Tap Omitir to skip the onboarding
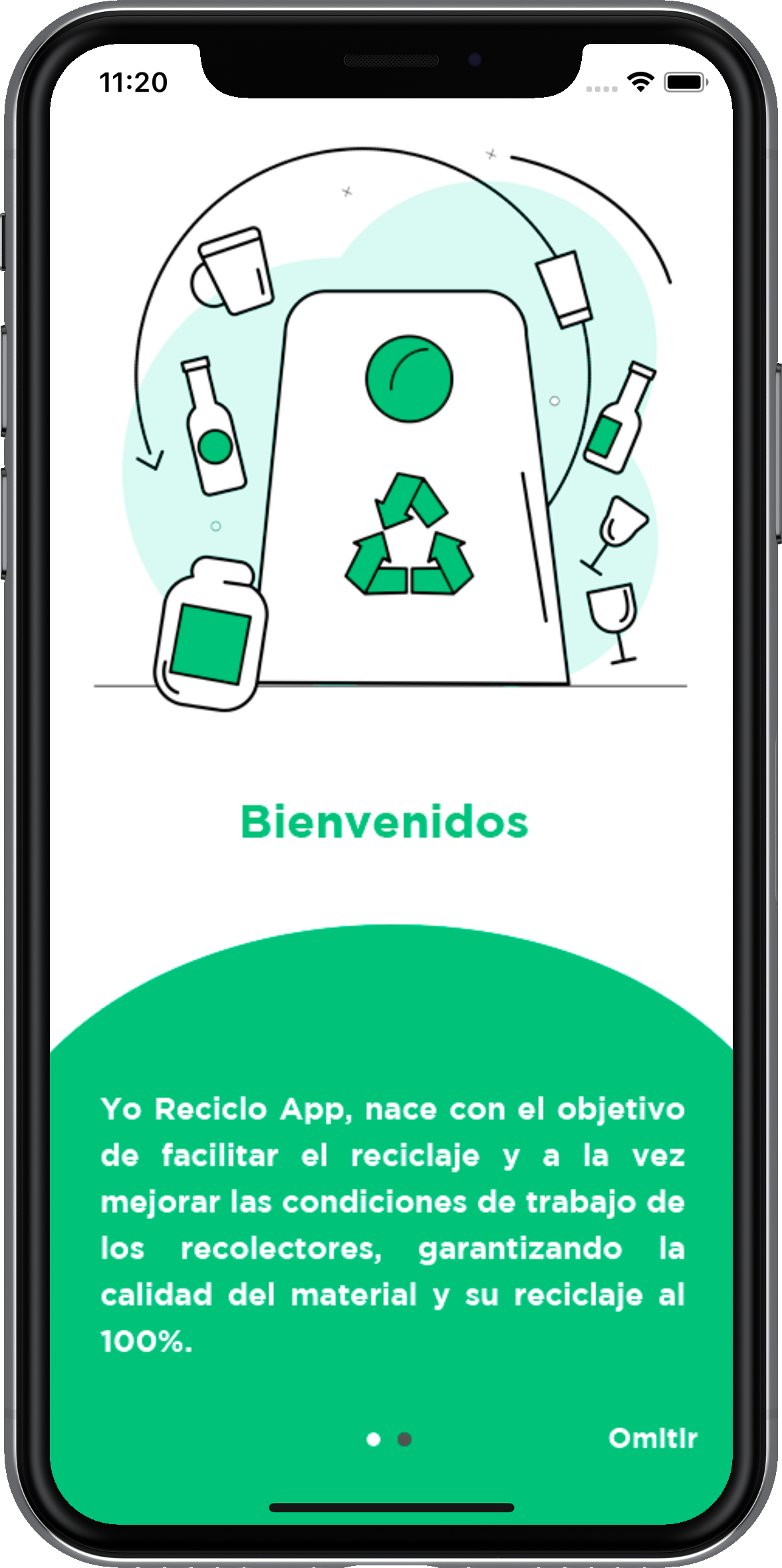 [x=652, y=1438]
